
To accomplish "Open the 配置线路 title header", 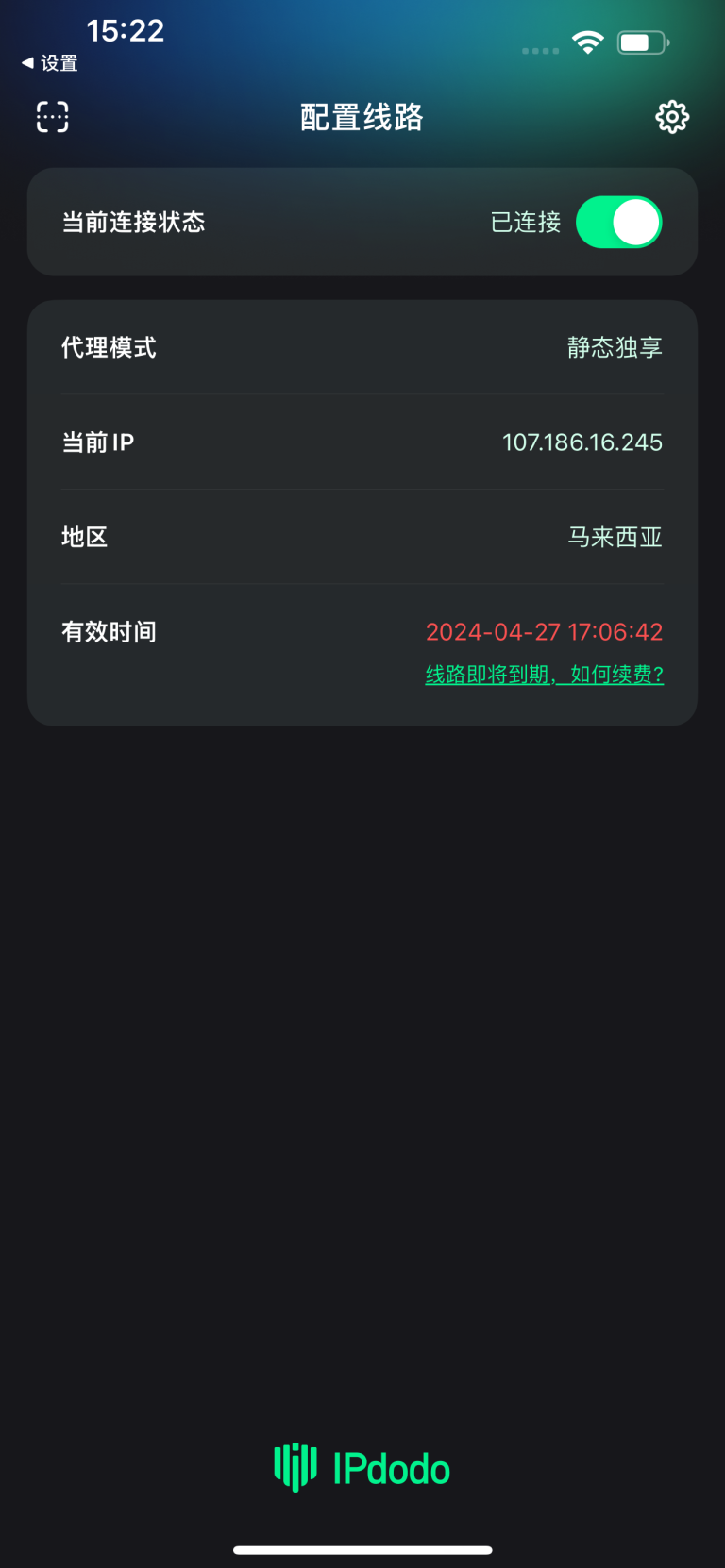I will [362, 117].
